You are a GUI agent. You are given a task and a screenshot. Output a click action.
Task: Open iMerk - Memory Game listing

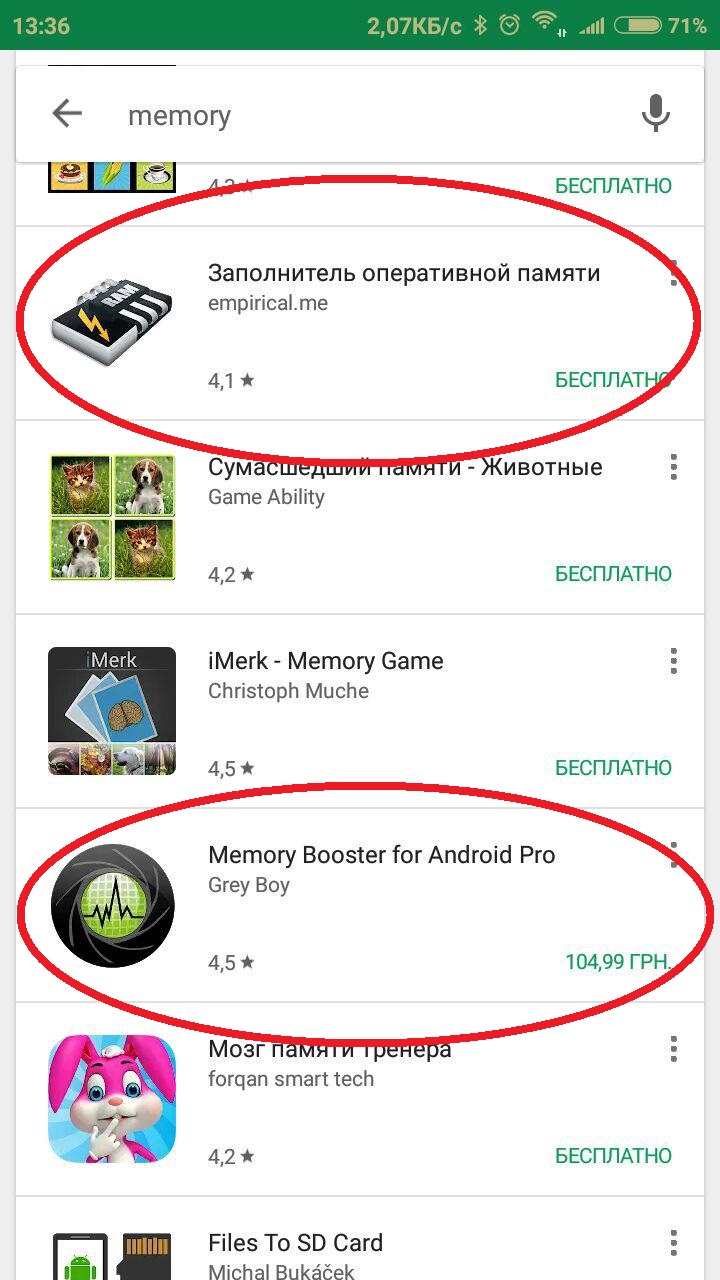click(325, 661)
